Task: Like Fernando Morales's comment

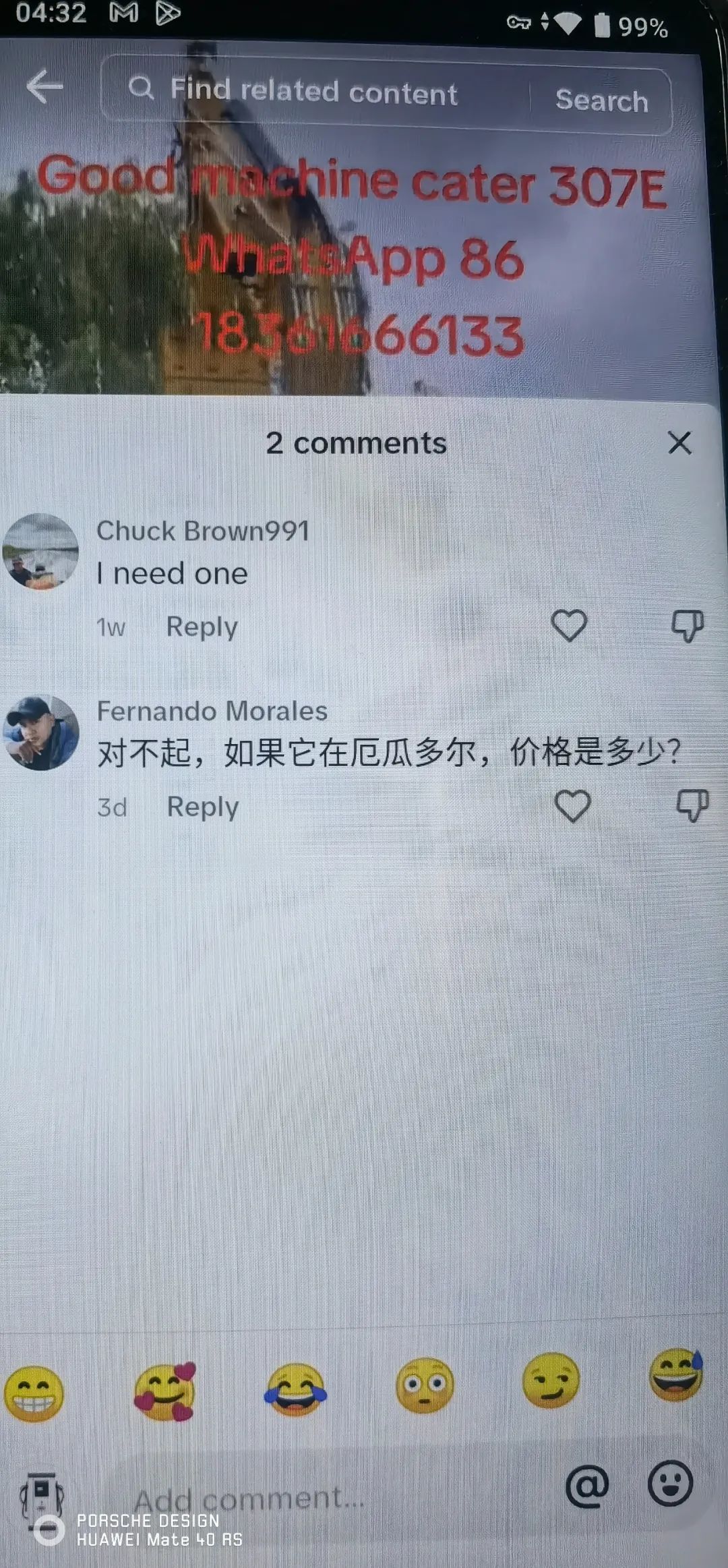Action: tap(572, 806)
